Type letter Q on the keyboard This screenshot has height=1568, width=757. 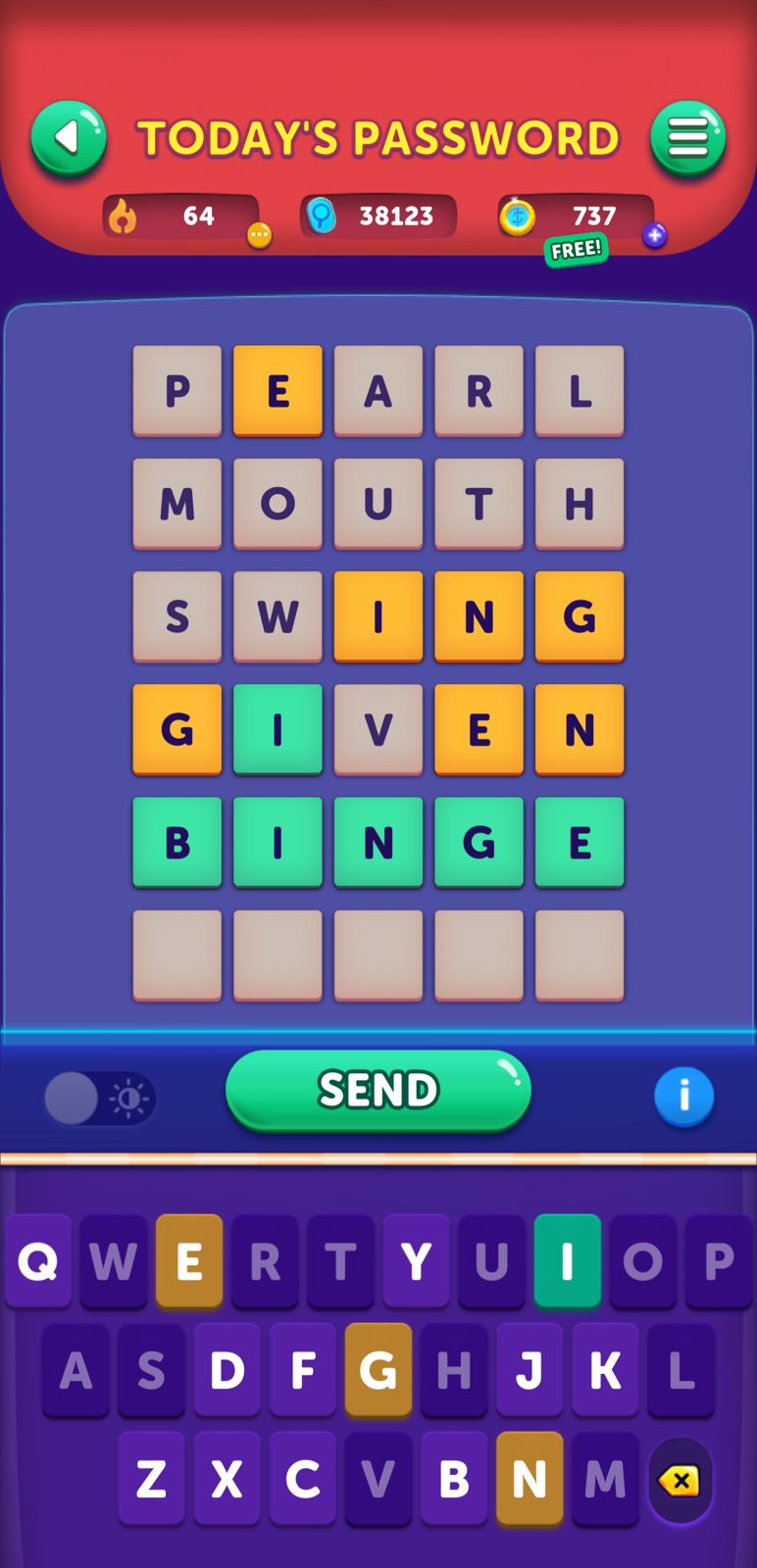(x=38, y=1261)
